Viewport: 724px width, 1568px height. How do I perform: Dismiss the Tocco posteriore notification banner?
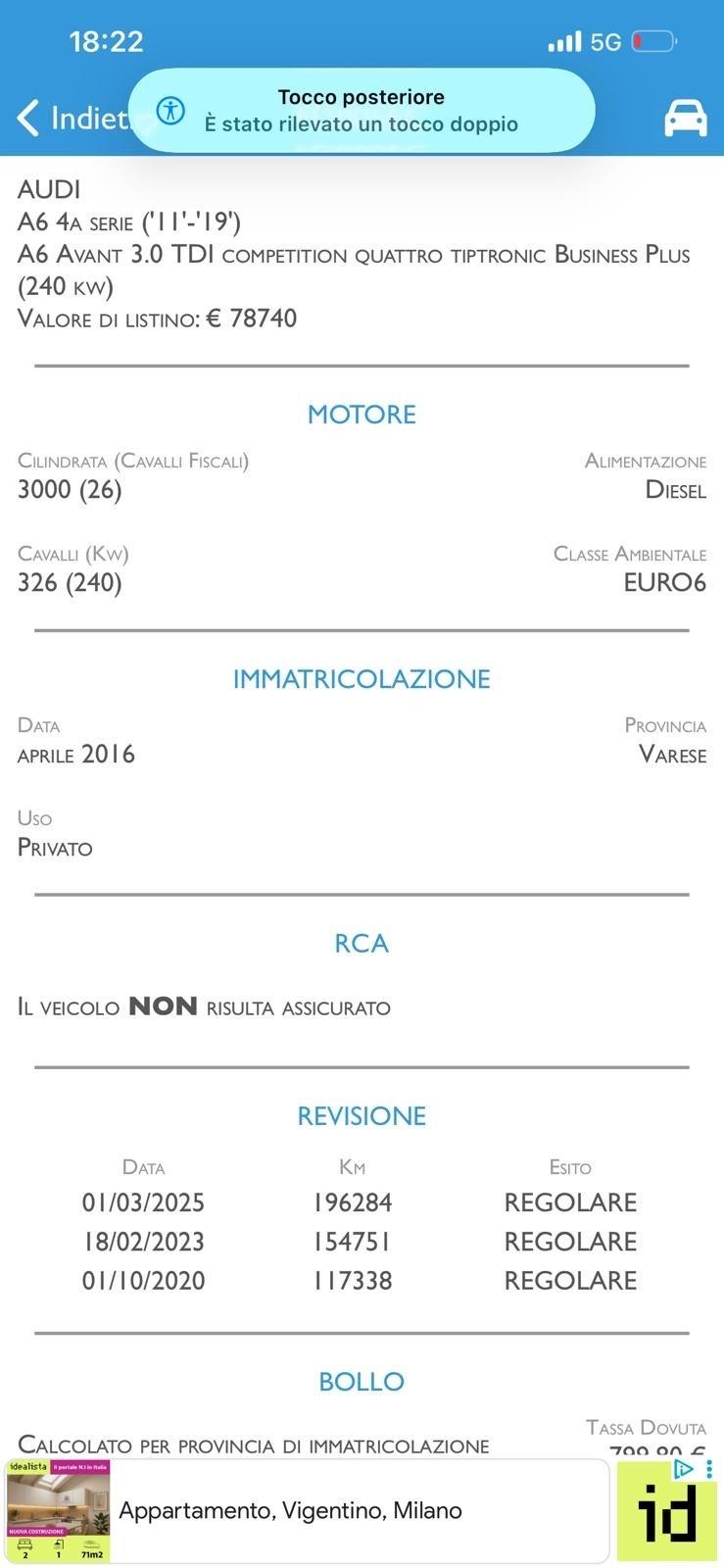[361, 111]
